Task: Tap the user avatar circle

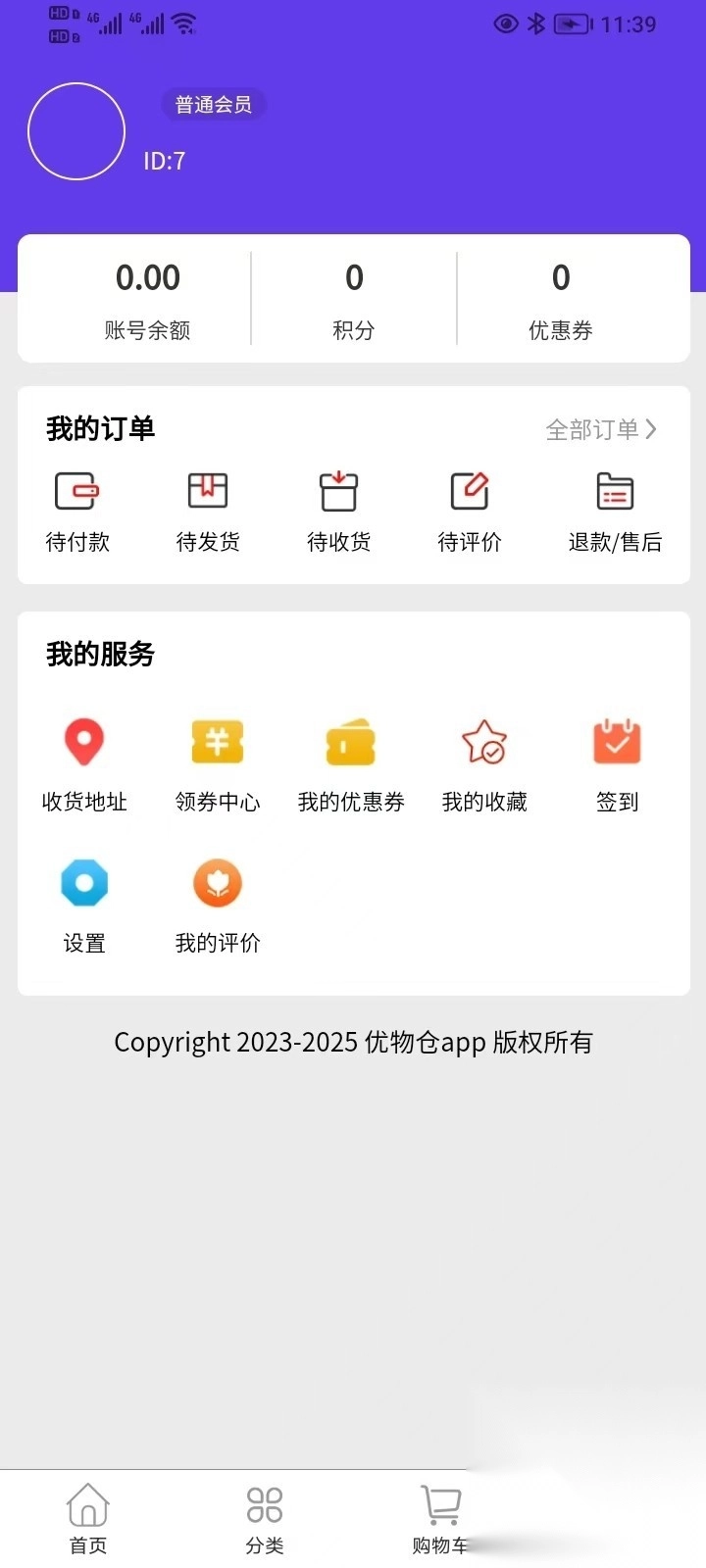Action: click(x=76, y=130)
